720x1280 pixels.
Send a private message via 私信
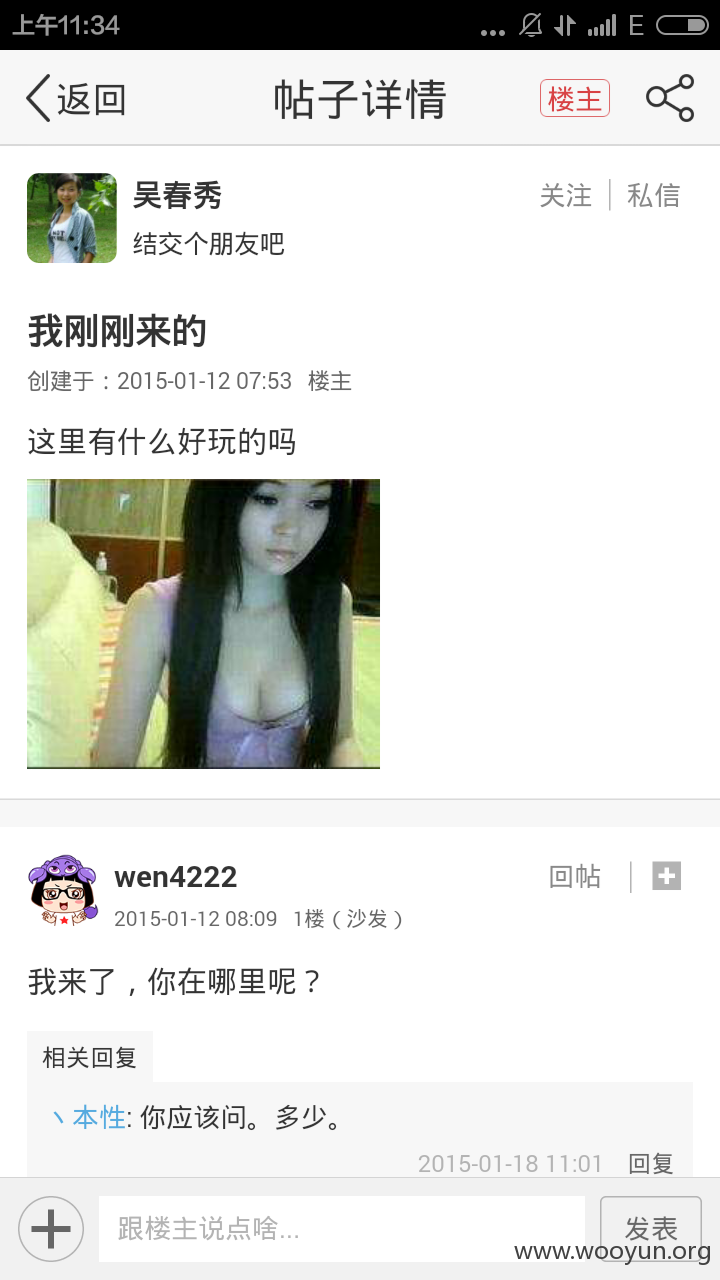click(x=654, y=195)
